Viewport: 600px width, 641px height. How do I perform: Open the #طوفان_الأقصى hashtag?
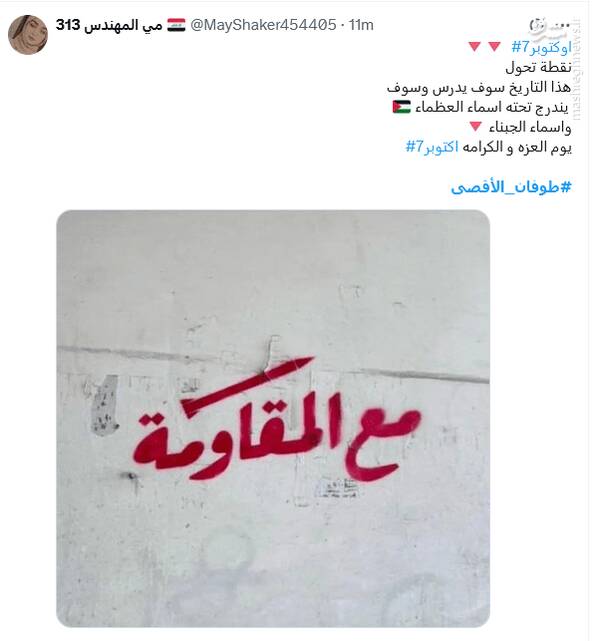pos(510,187)
